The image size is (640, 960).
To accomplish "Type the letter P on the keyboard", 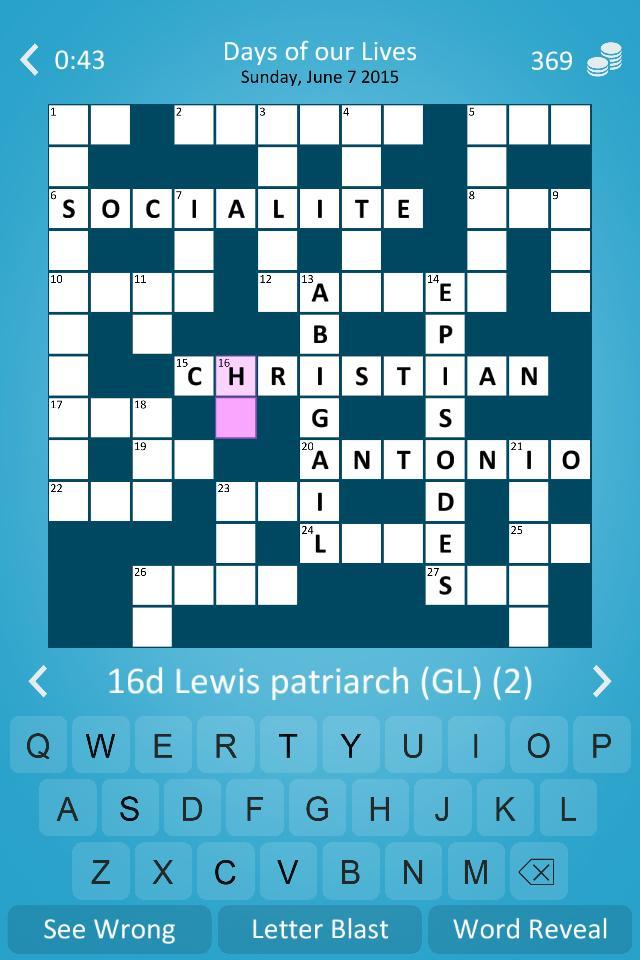I will tap(601, 746).
